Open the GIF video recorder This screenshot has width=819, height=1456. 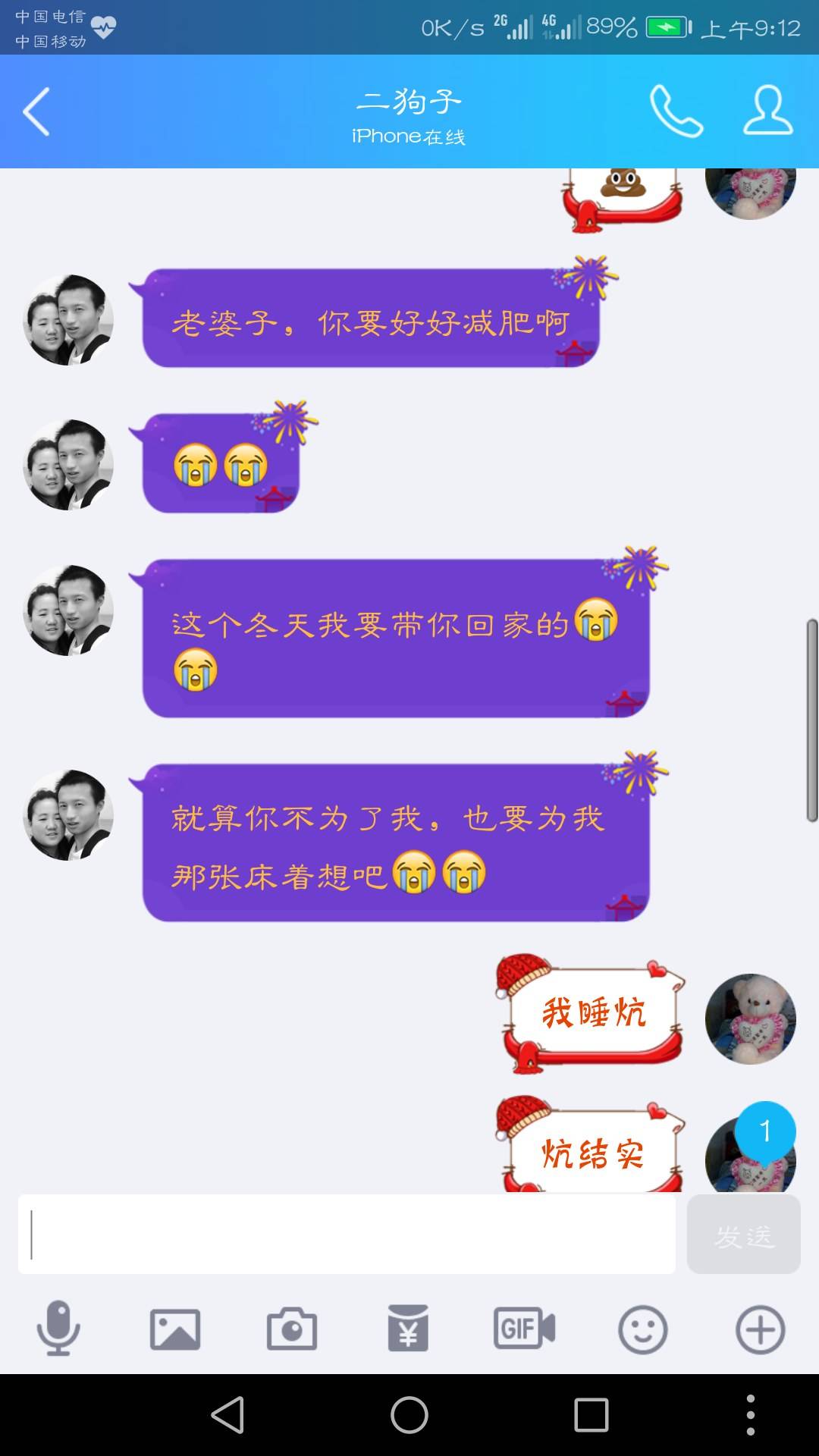525,1329
